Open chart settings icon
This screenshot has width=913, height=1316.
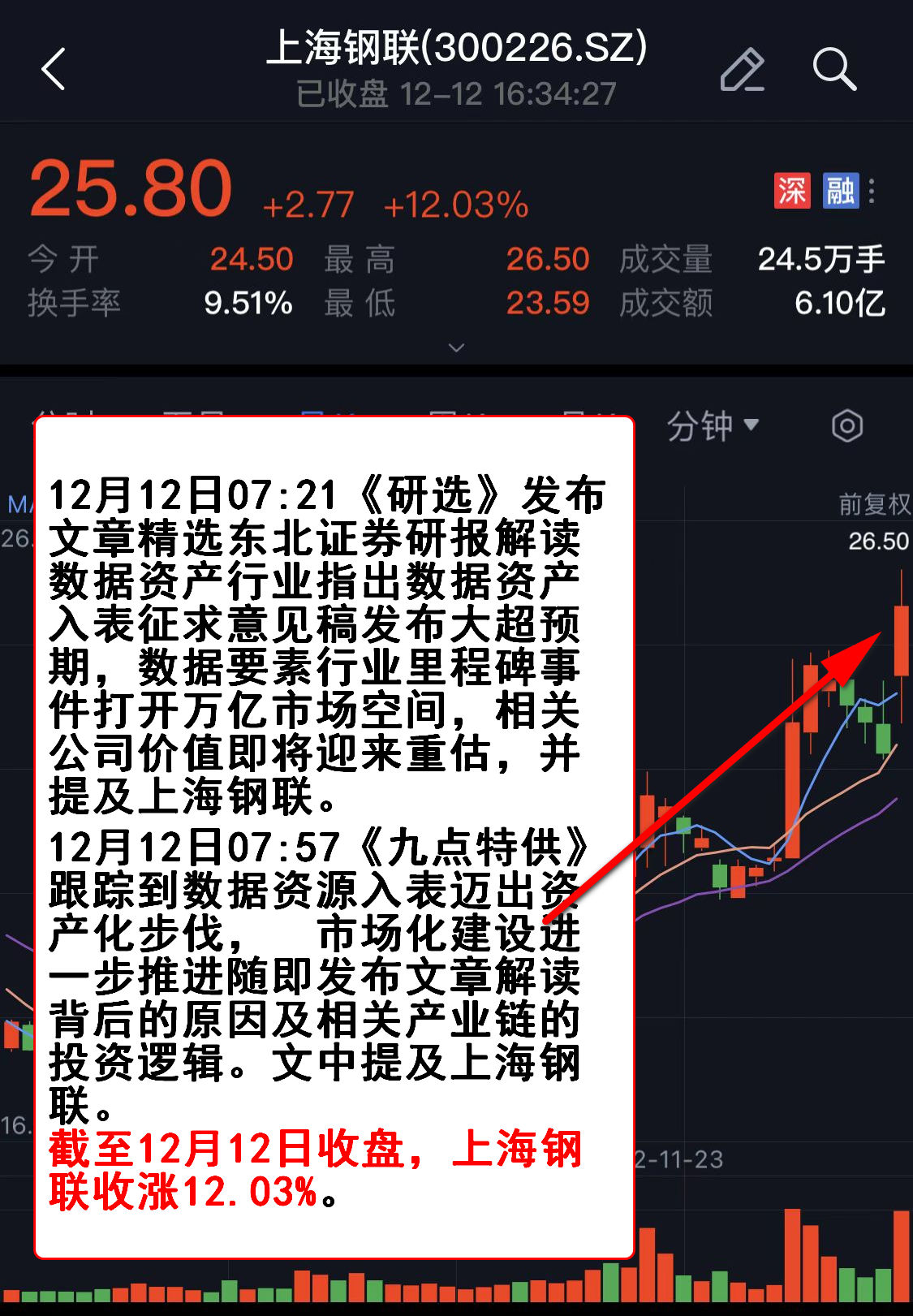pyautogui.click(x=846, y=425)
